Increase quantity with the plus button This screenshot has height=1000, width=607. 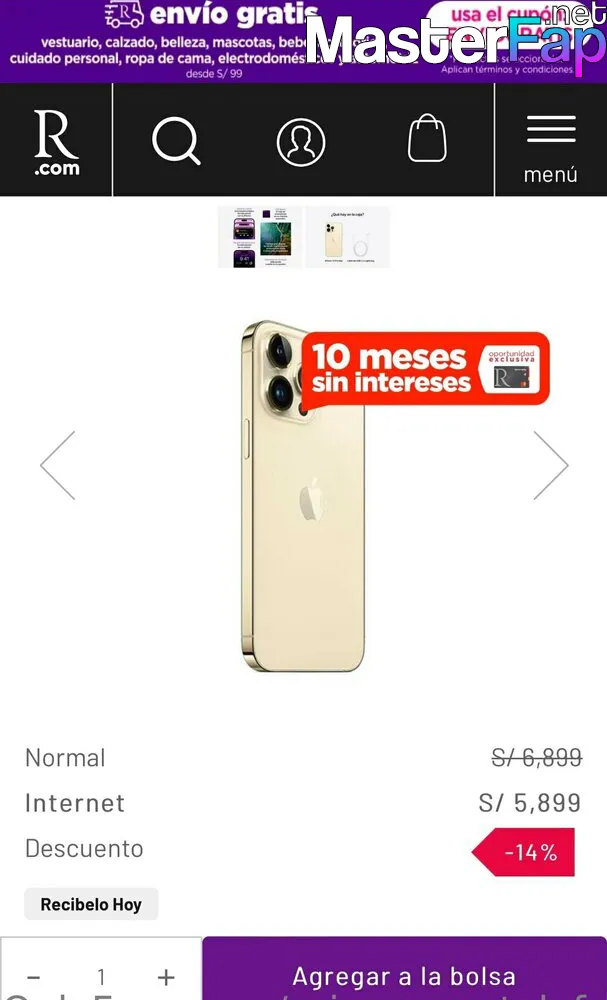point(166,976)
